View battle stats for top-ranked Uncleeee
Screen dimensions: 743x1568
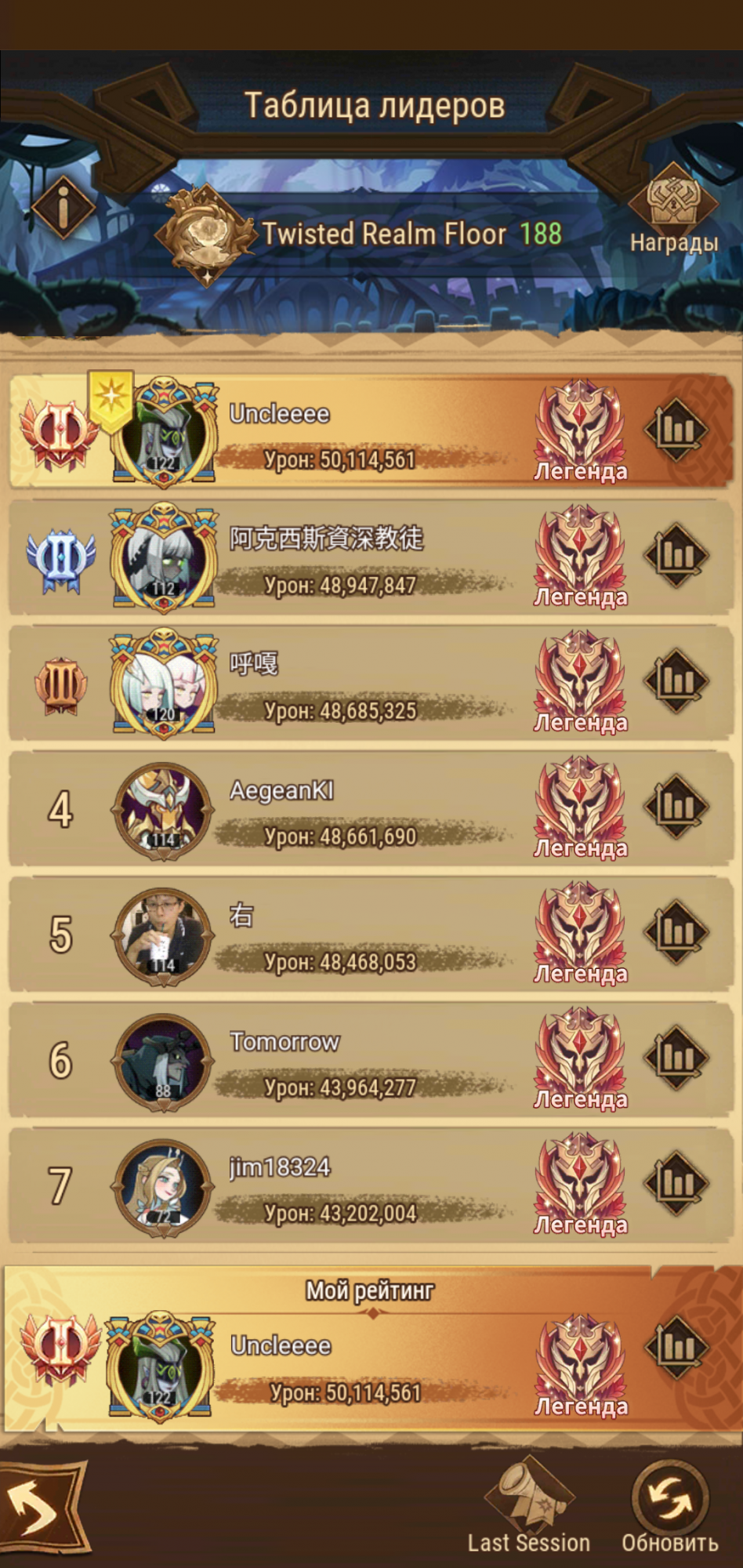(676, 430)
